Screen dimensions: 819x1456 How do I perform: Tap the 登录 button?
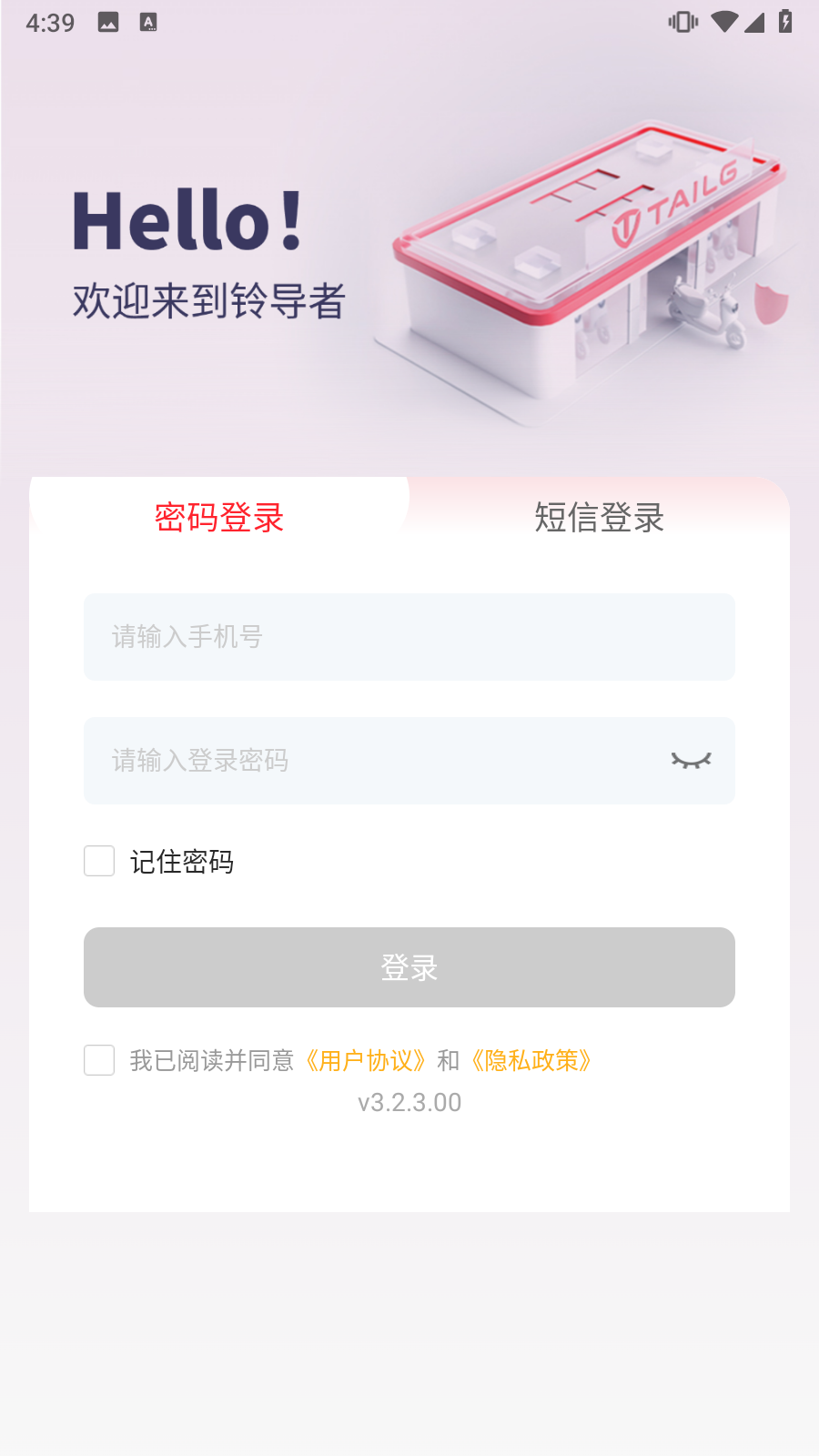coord(409,967)
